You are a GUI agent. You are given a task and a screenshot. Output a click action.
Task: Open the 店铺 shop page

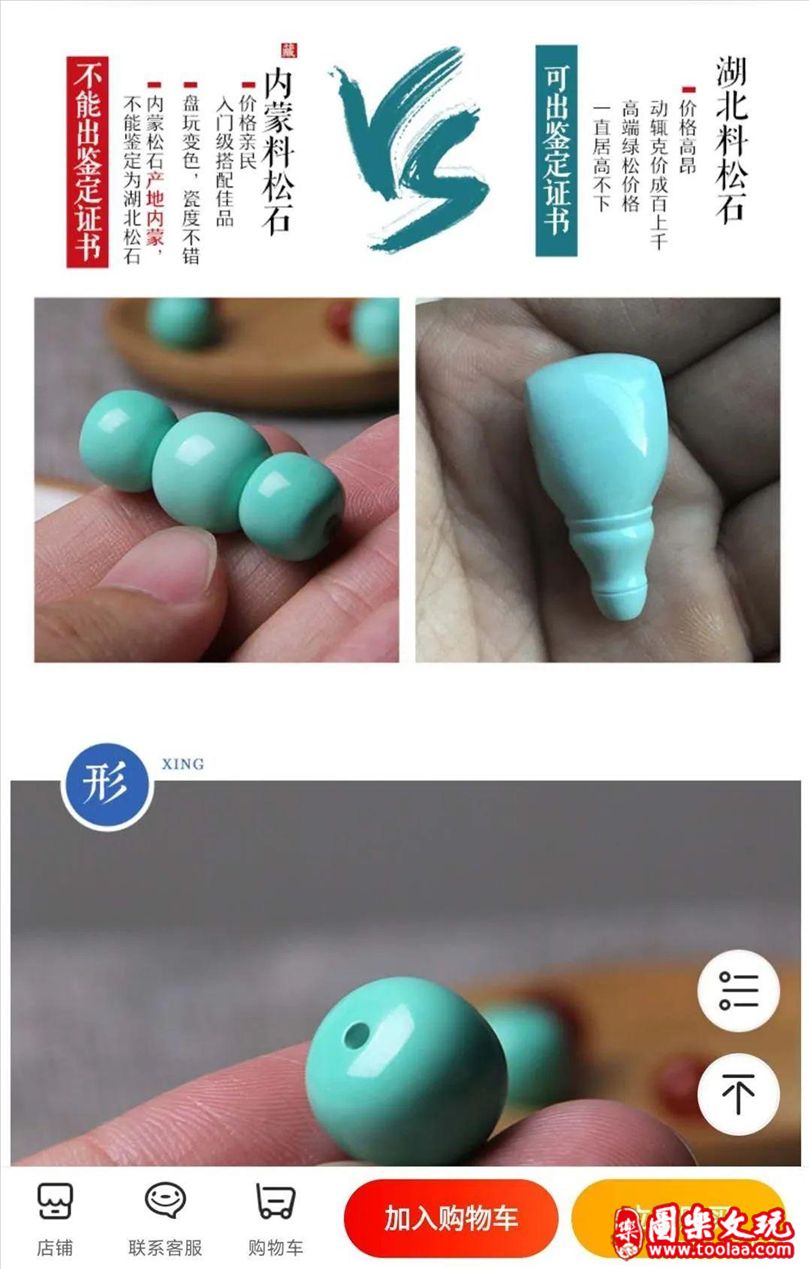coord(55,1217)
